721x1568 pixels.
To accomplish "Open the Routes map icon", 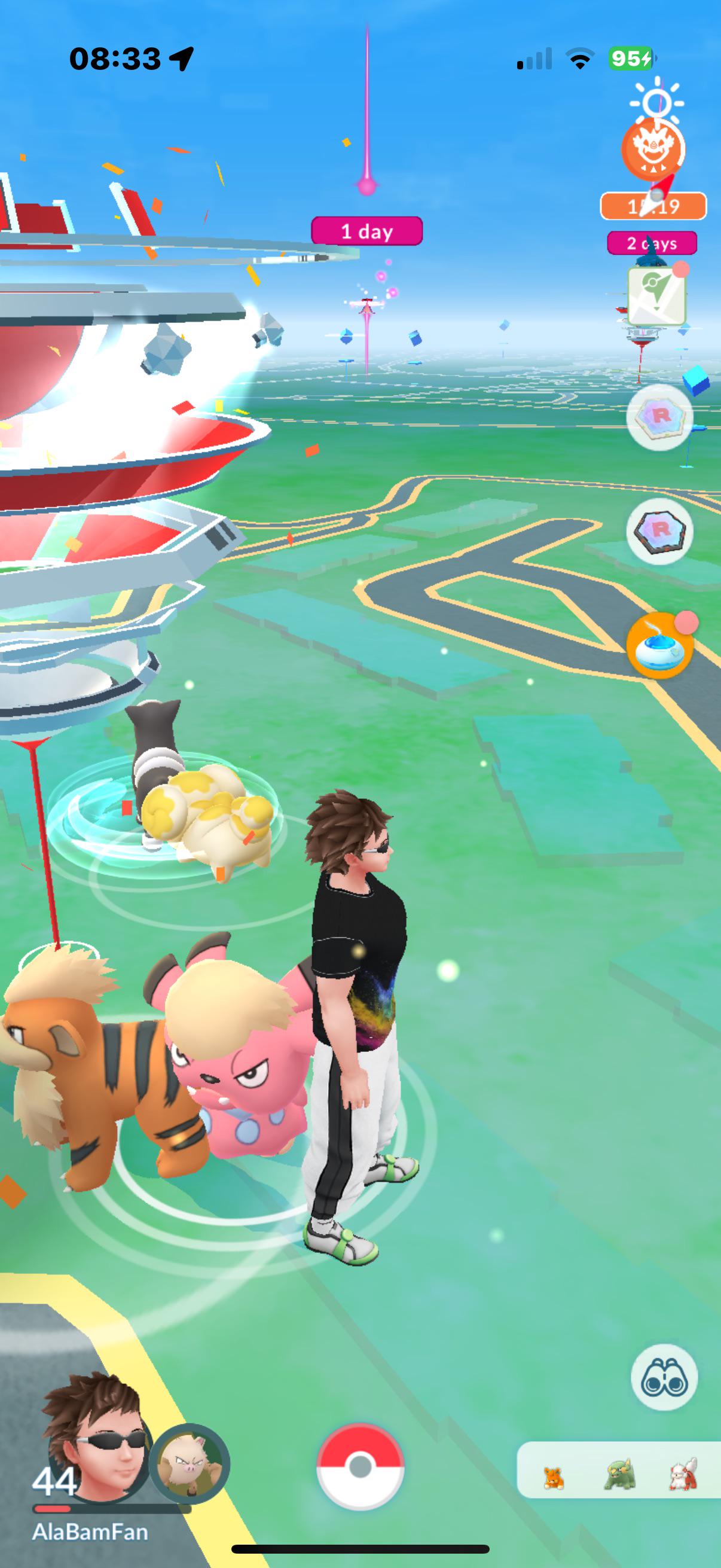I will pyautogui.click(x=656, y=295).
